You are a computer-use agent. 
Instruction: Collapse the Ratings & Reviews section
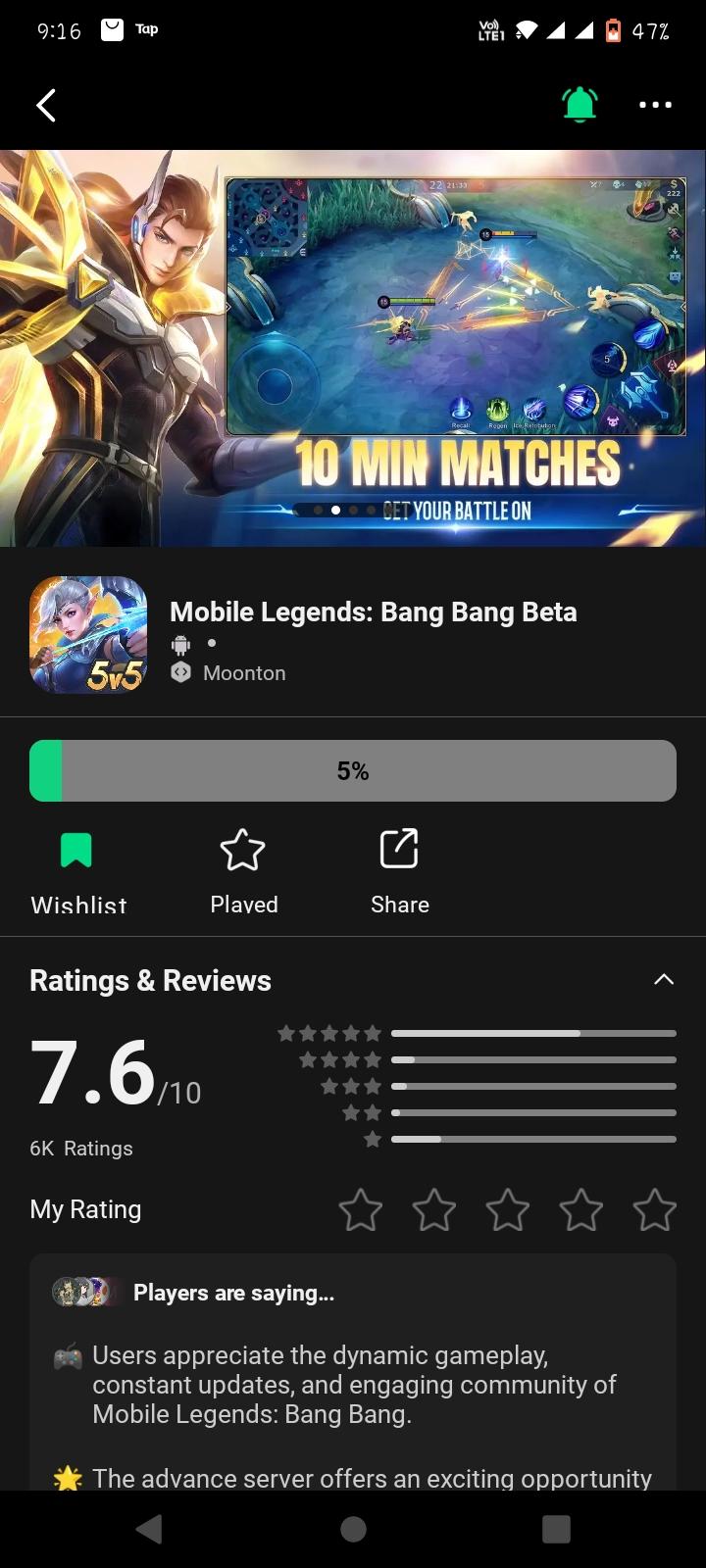tap(664, 979)
